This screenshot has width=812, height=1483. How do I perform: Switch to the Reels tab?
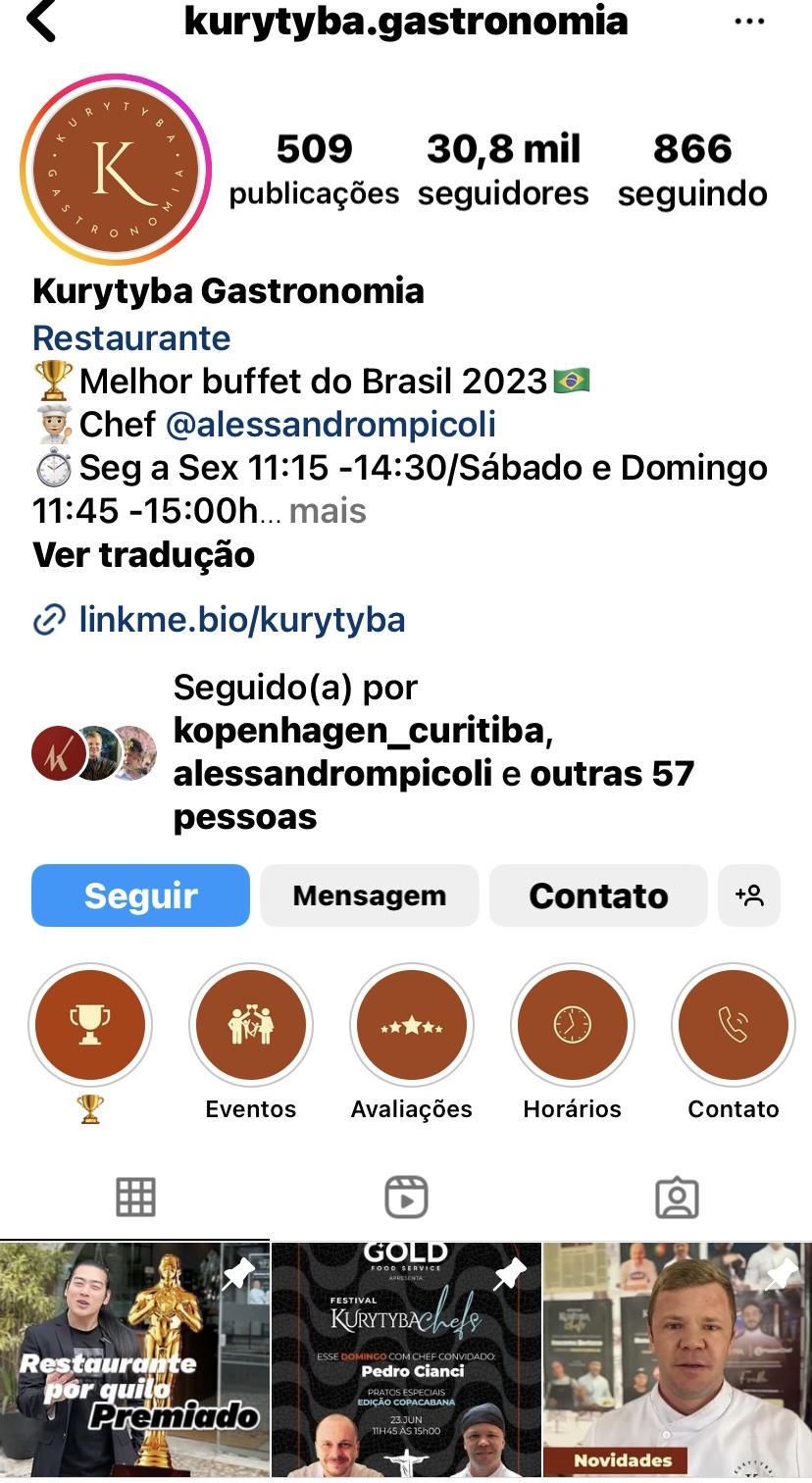(406, 1198)
